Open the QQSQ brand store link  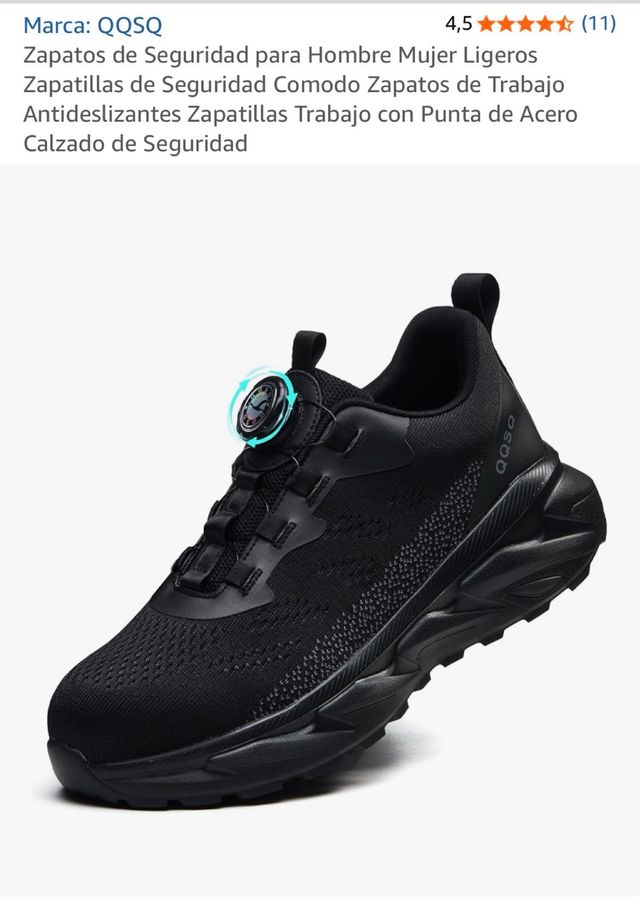click(x=92, y=25)
